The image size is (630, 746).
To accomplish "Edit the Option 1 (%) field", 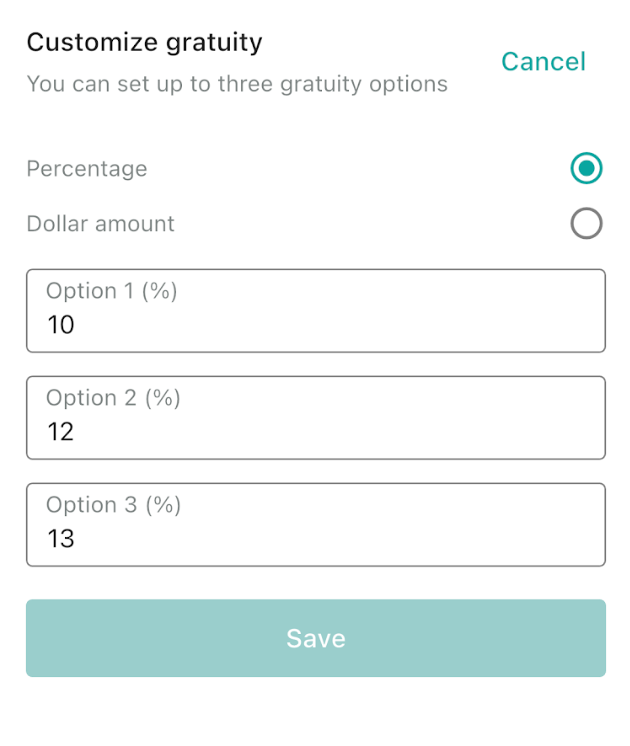I will pyautogui.click(x=316, y=311).
